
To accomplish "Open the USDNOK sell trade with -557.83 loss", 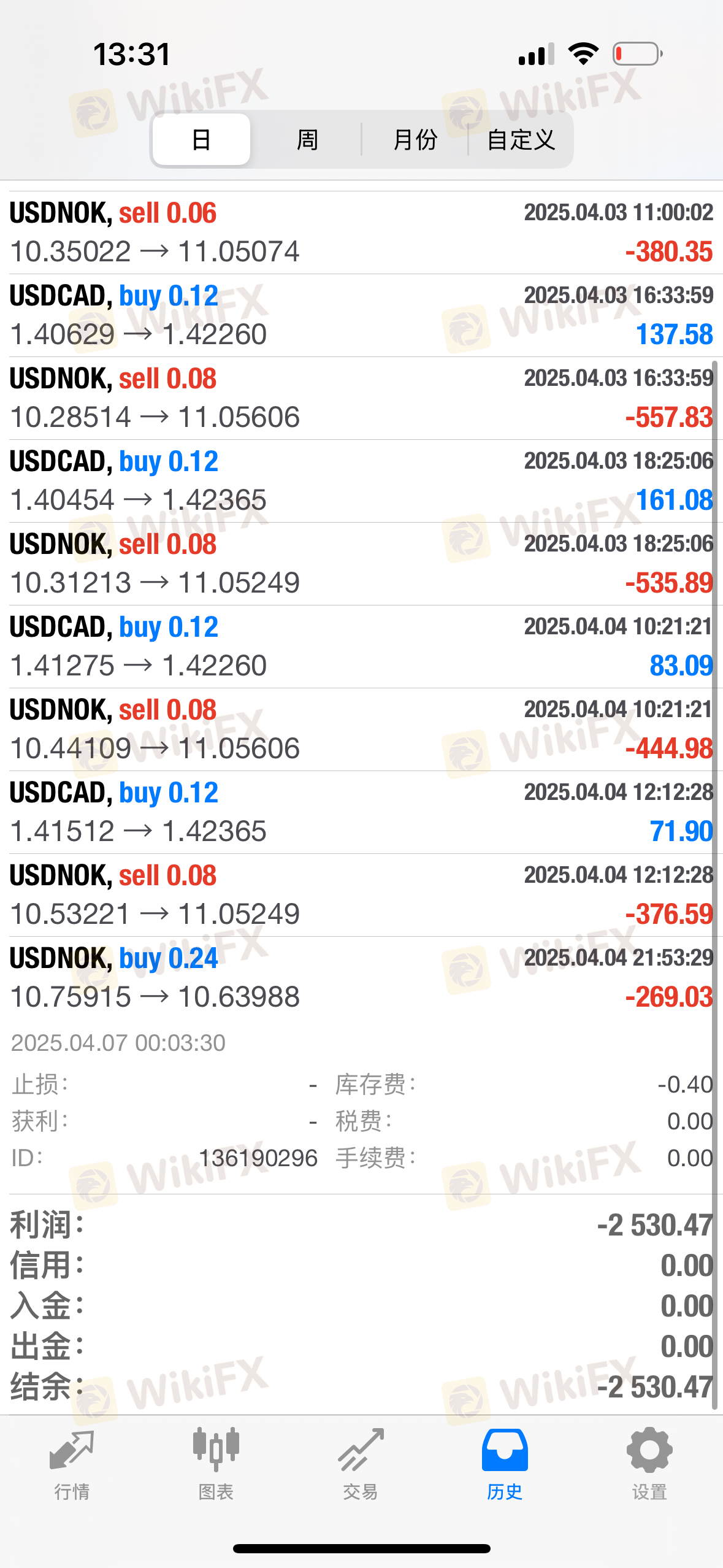I will [x=361, y=398].
